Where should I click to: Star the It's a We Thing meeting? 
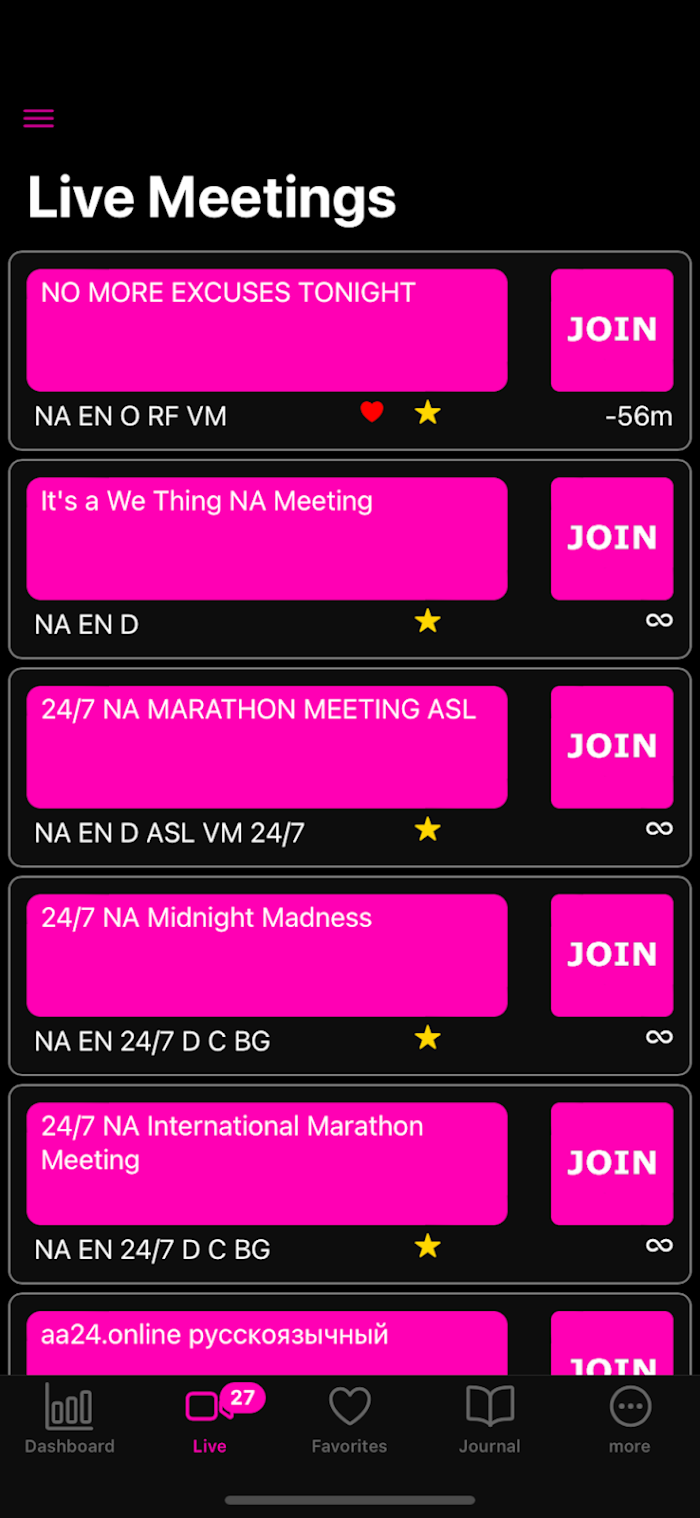tap(428, 621)
